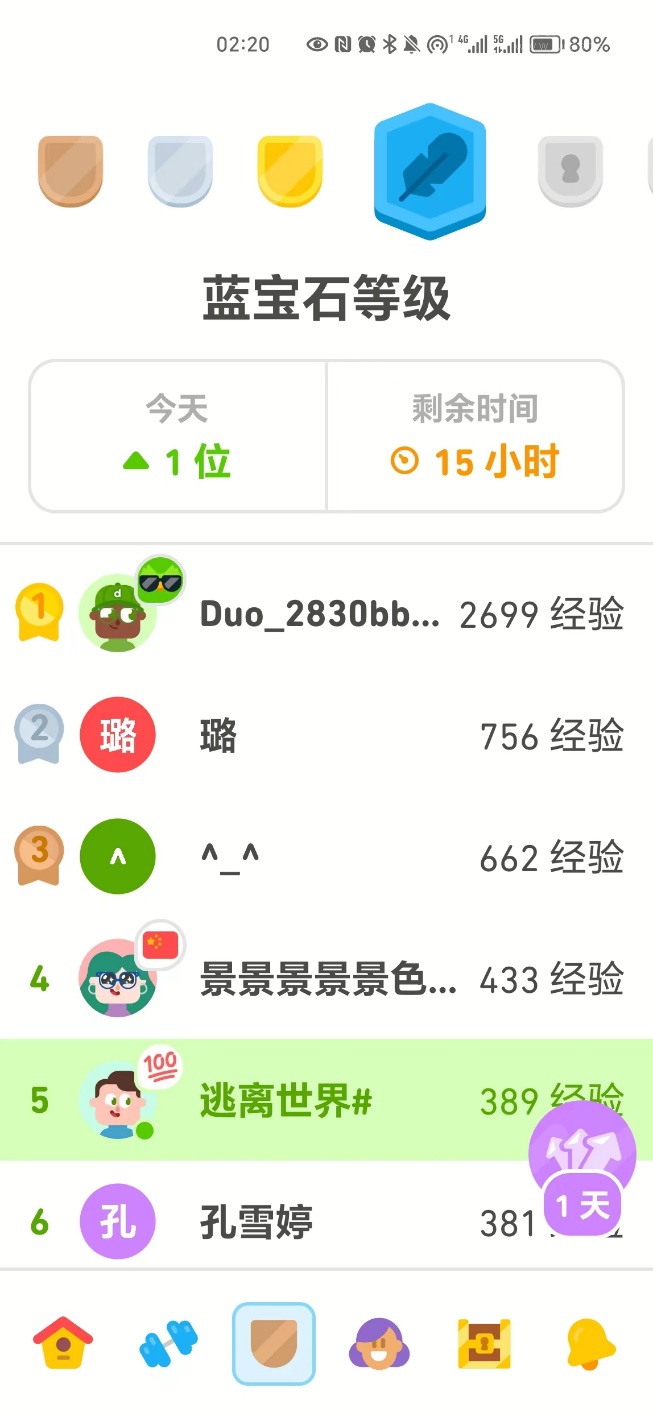Go to the profile avatar tab
Image resolution: width=653 pixels, height=1417 pixels.
(379, 1343)
